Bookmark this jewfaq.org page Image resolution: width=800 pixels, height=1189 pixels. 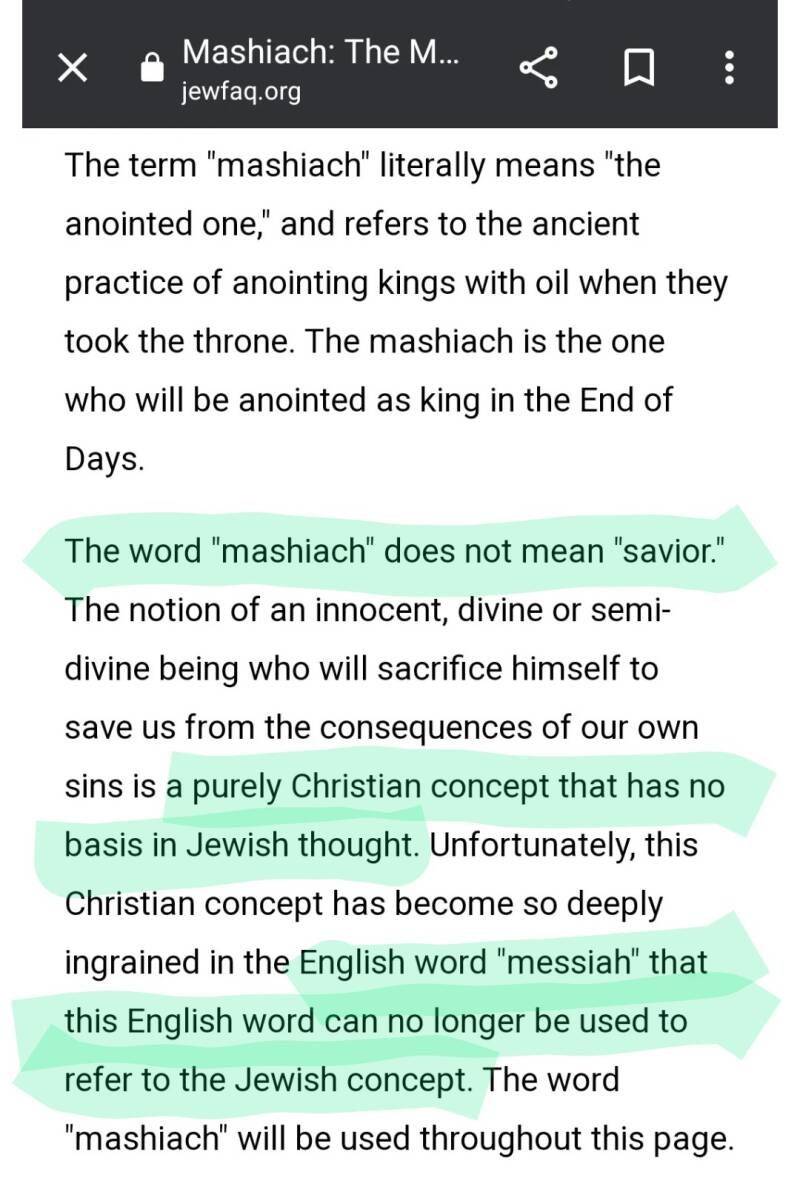pos(638,68)
